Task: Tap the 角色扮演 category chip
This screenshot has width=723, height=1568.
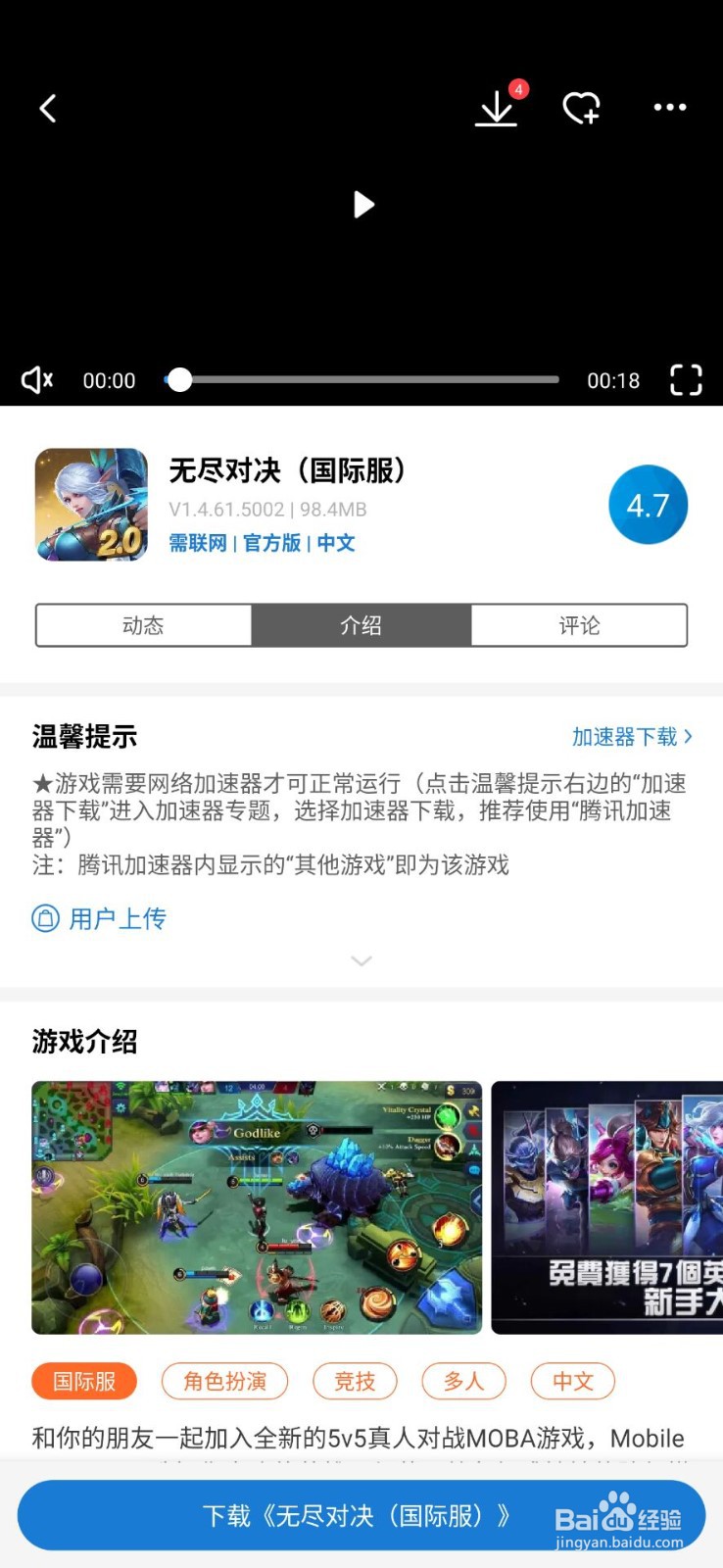Action: point(224,1381)
